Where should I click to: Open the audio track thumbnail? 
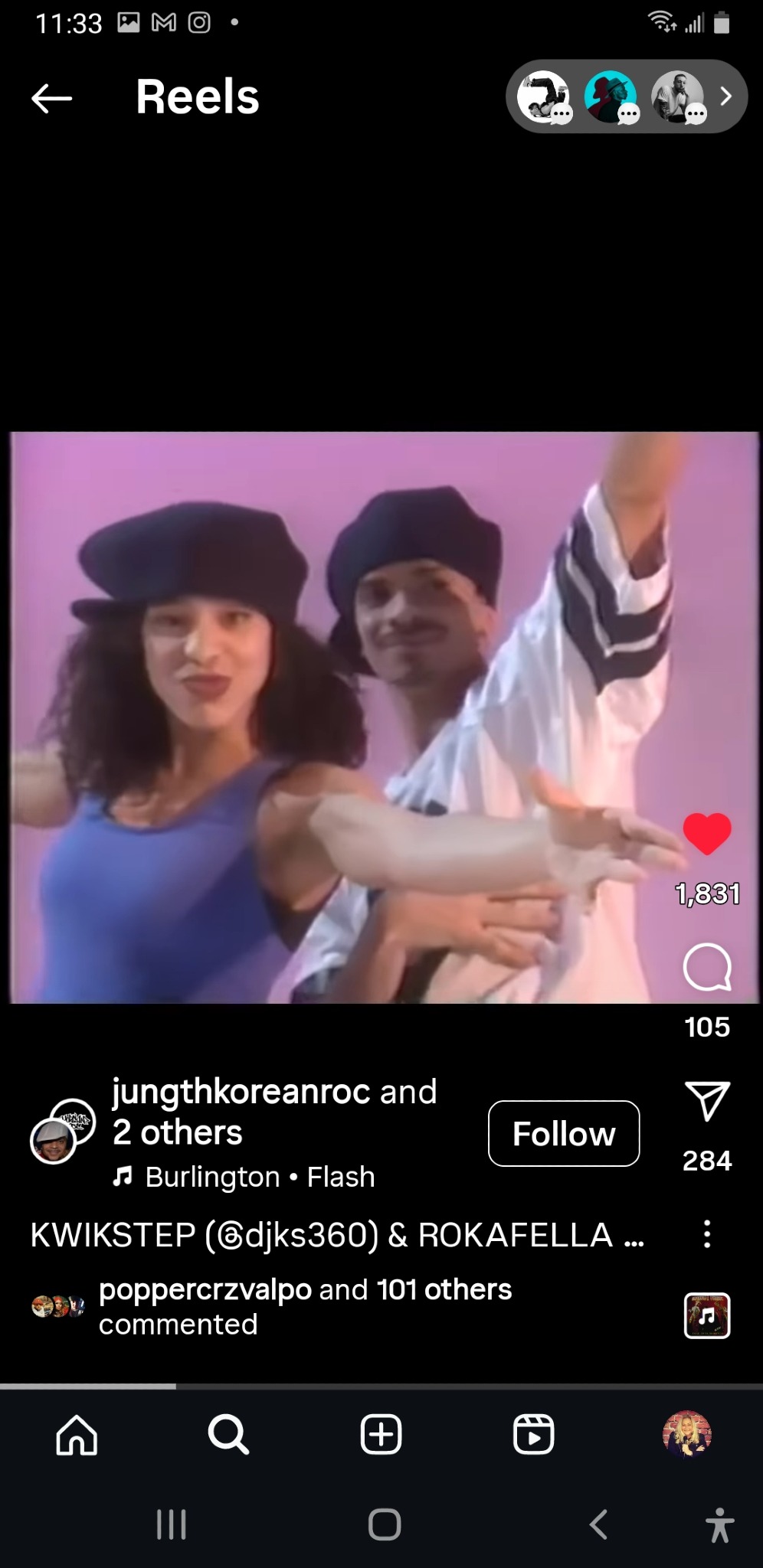707,1315
